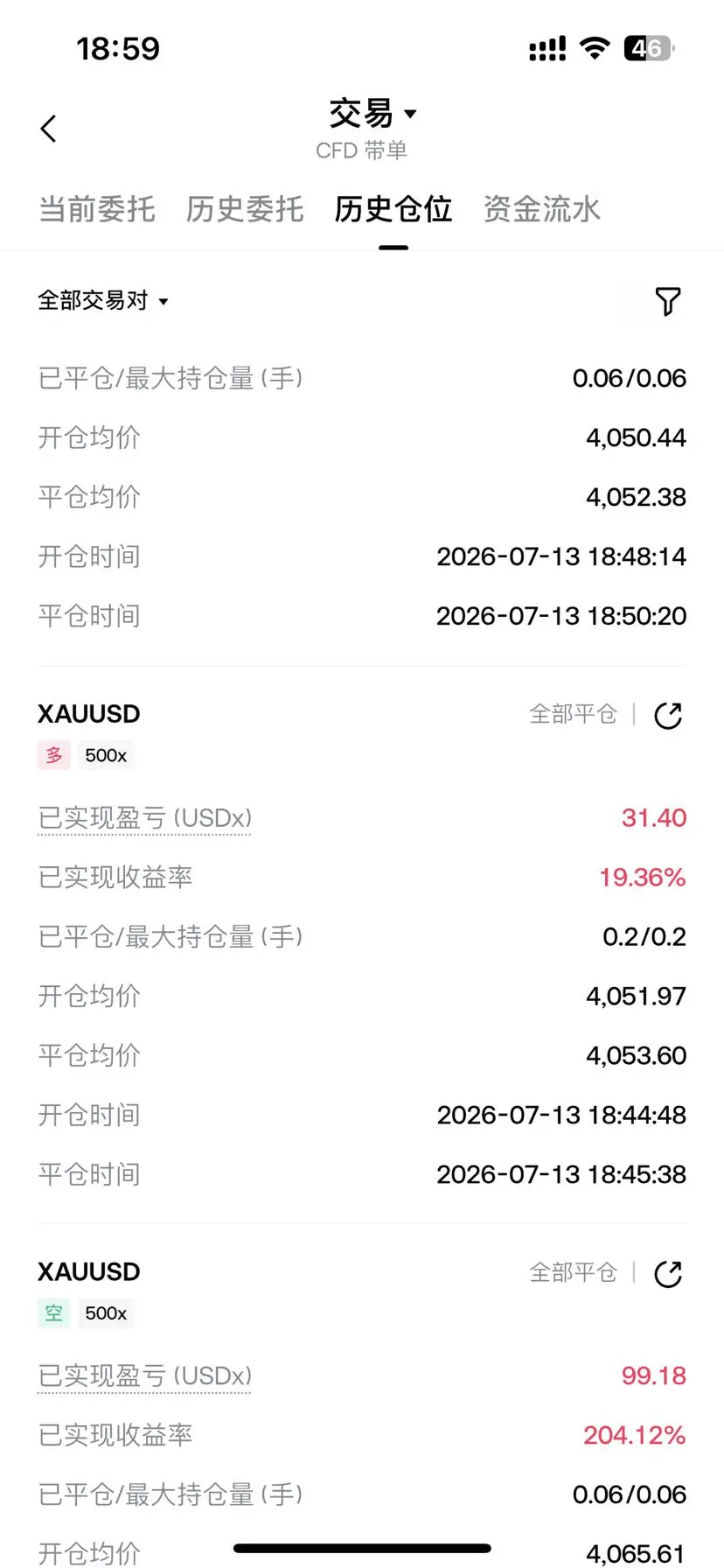Share the XAUUSD 空 position with 99.18 profit
Screen dimensions: 724x1568
pos(668,1273)
